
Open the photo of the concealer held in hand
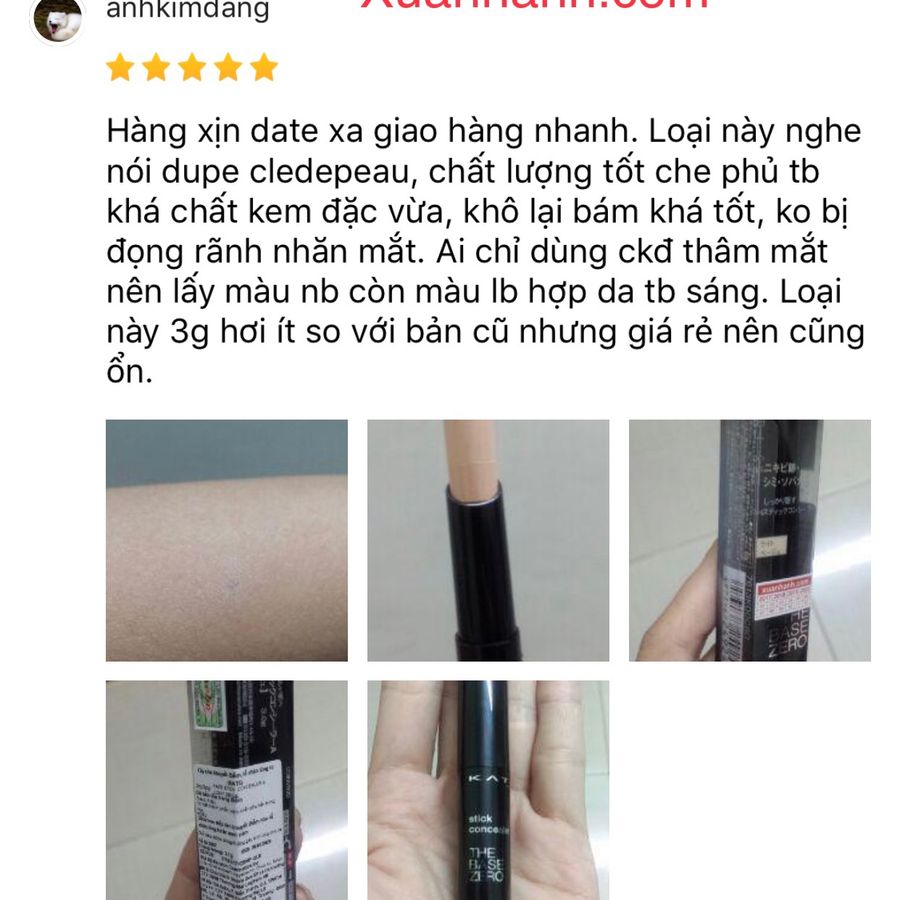click(488, 790)
